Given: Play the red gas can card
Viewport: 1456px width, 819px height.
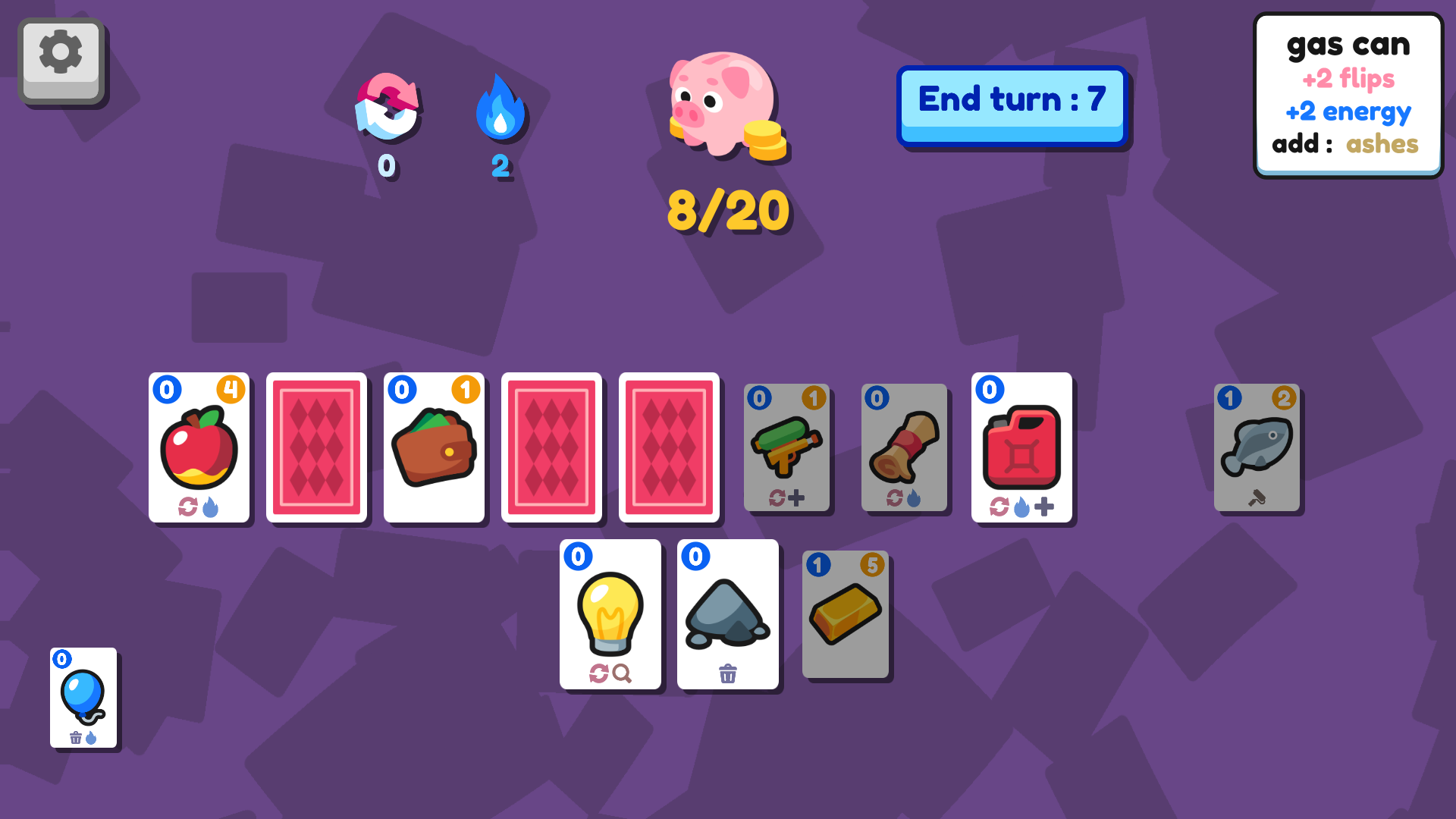Looking at the screenshot, I should tap(1021, 447).
